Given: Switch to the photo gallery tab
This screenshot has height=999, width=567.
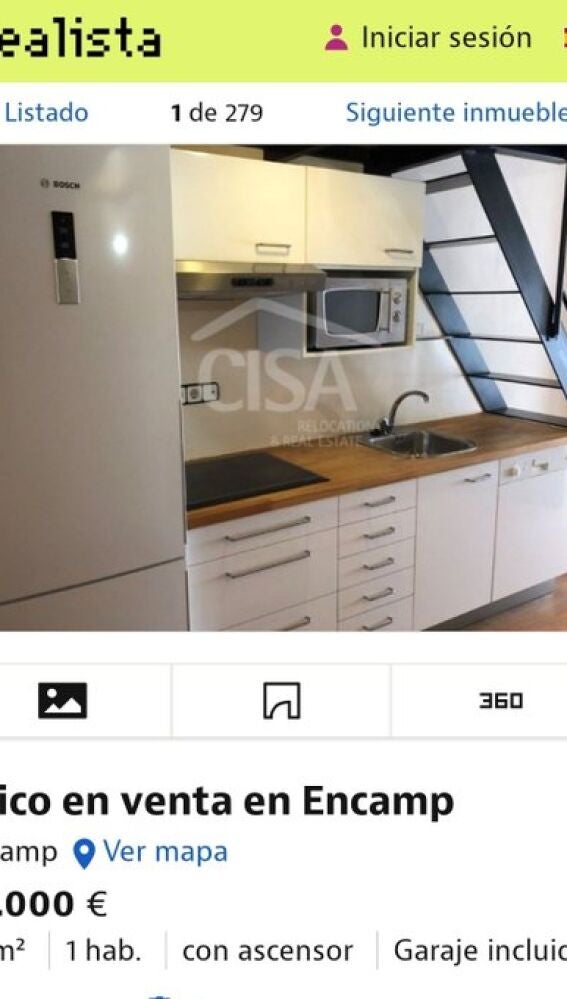Looking at the screenshot, I should point(62,700).
